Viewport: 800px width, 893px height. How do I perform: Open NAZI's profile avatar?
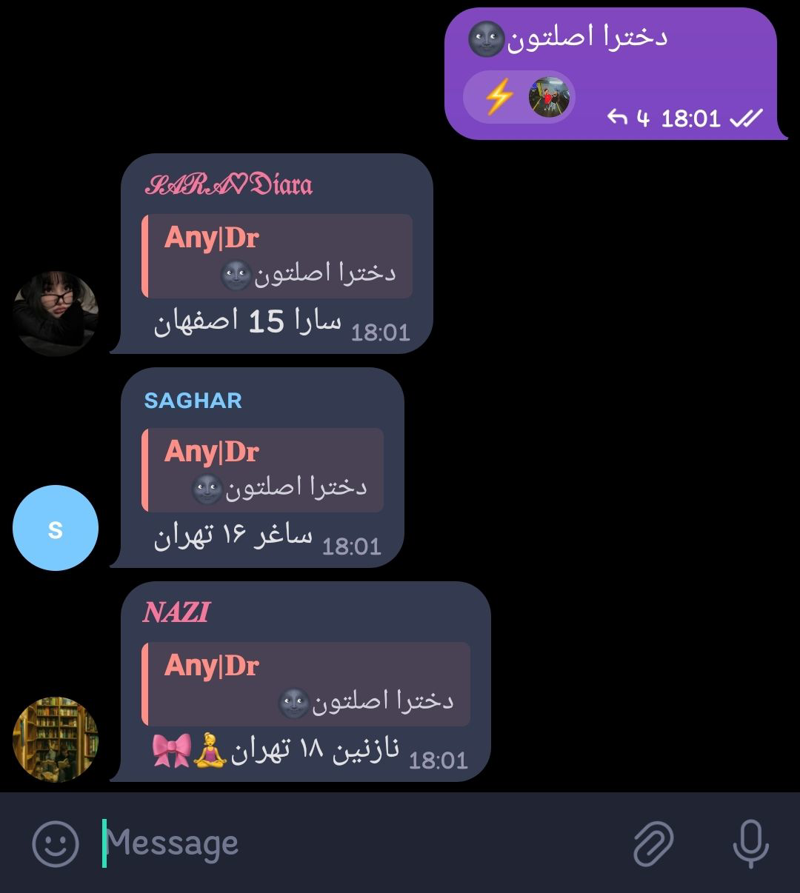pyautogui.click(x=55, y=739)
